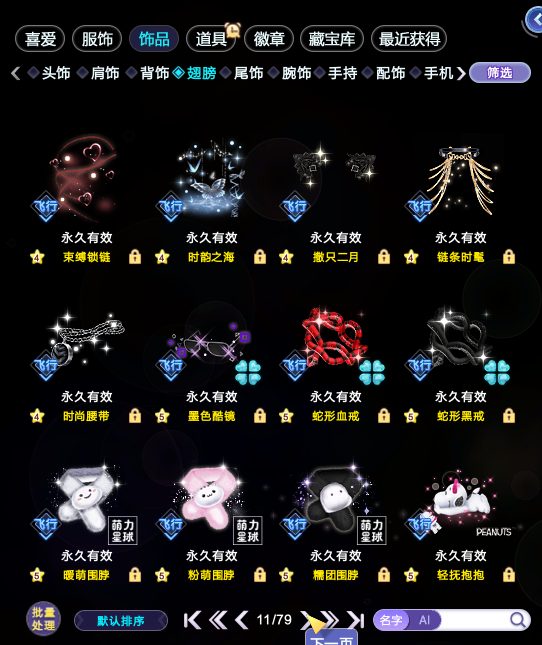542x645 pixels.
Task: Open the 徽章 tab
Action: (269, 39)
